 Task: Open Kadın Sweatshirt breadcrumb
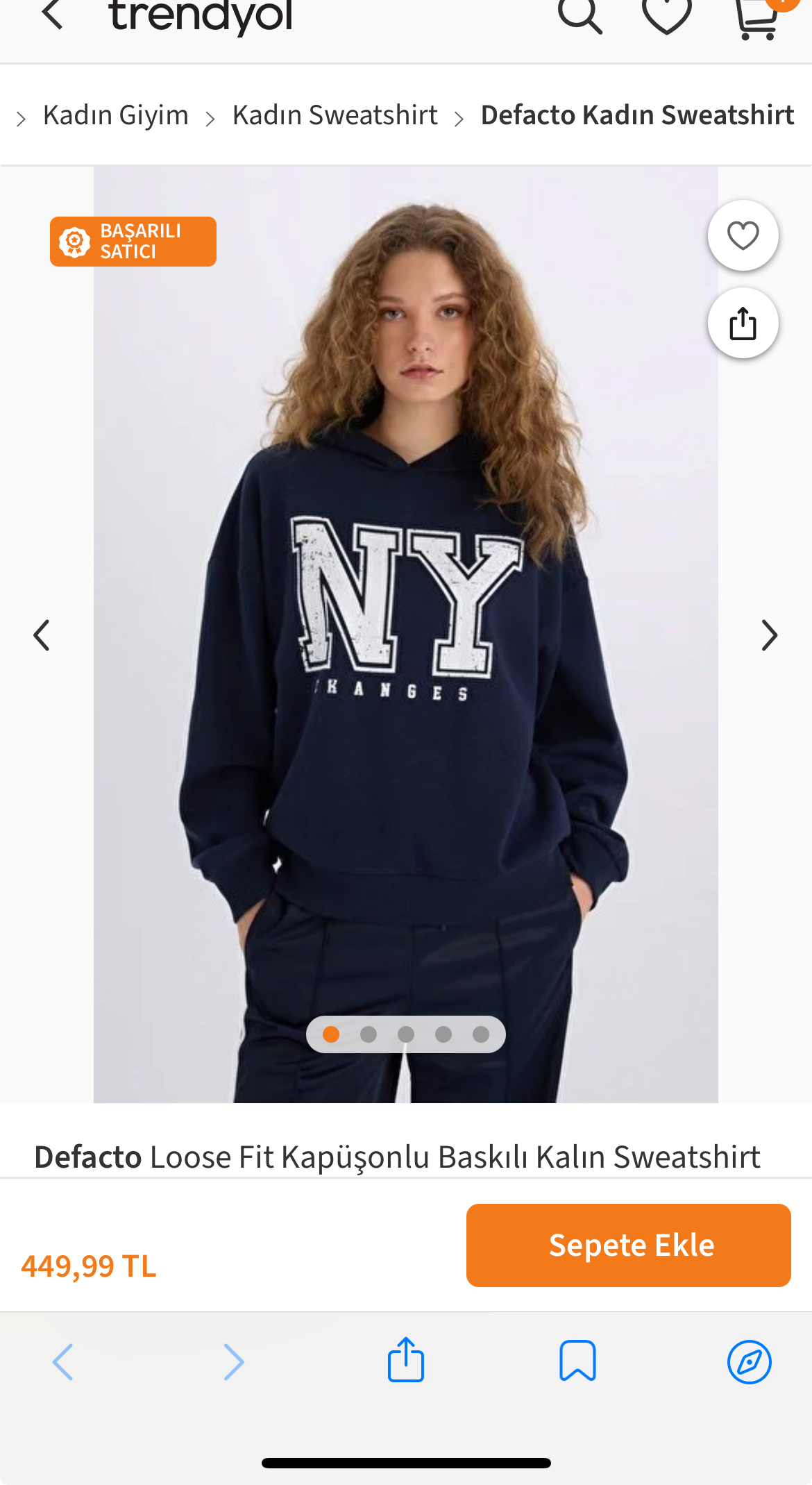(x=335, y=115)
